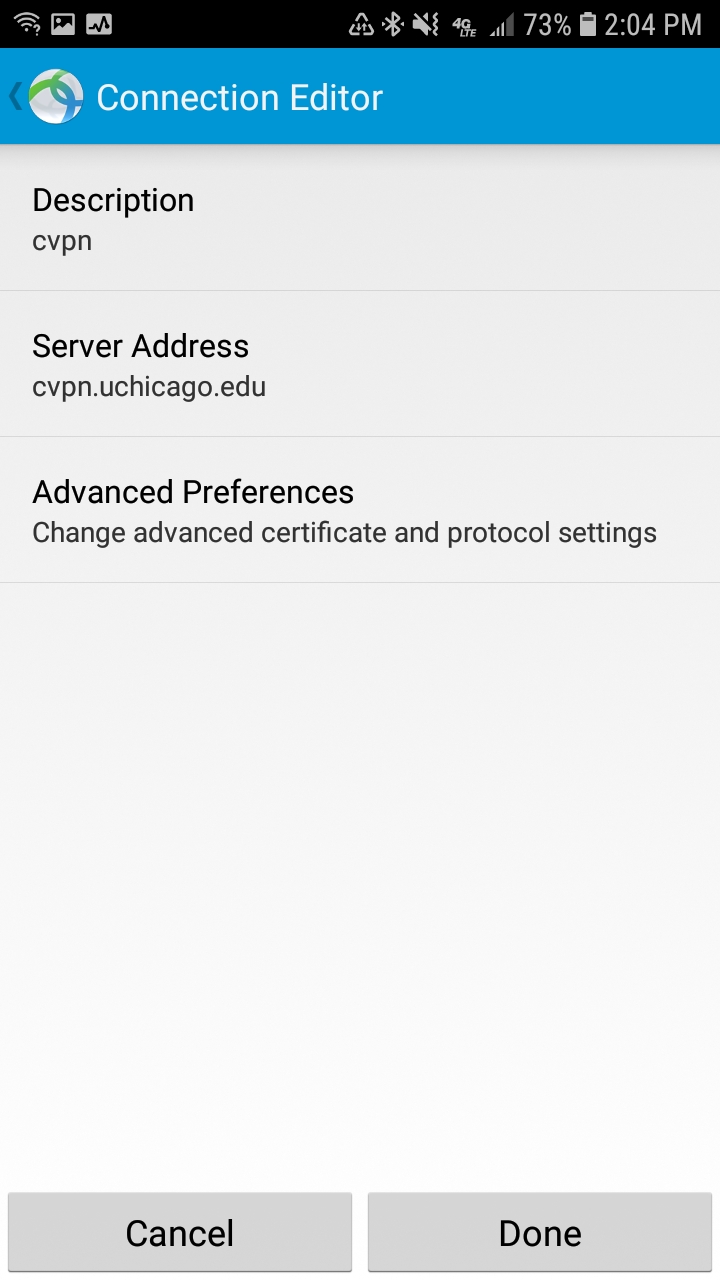
Task: Tap the chart notification icon
Action: [102, 21]
